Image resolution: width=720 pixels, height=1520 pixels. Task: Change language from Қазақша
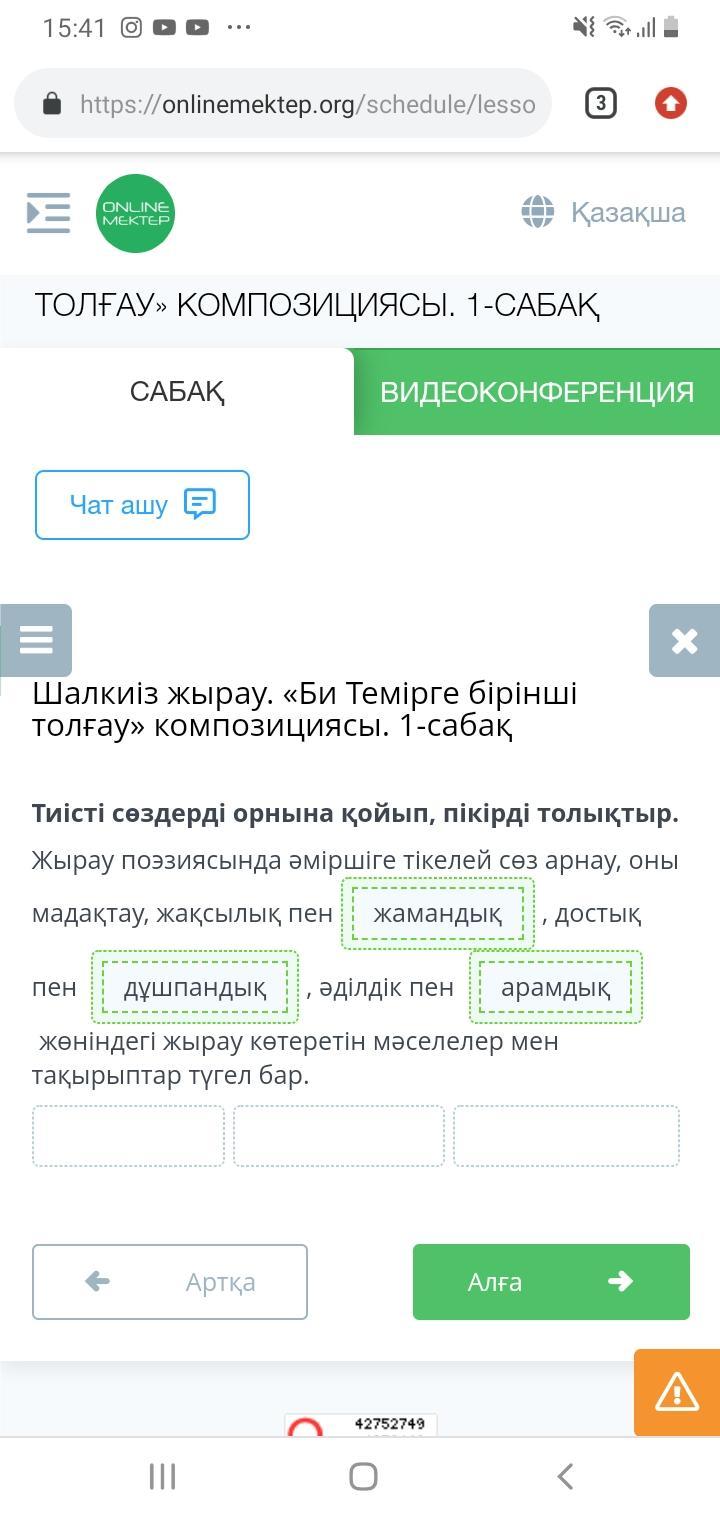(x=604, y=212)
